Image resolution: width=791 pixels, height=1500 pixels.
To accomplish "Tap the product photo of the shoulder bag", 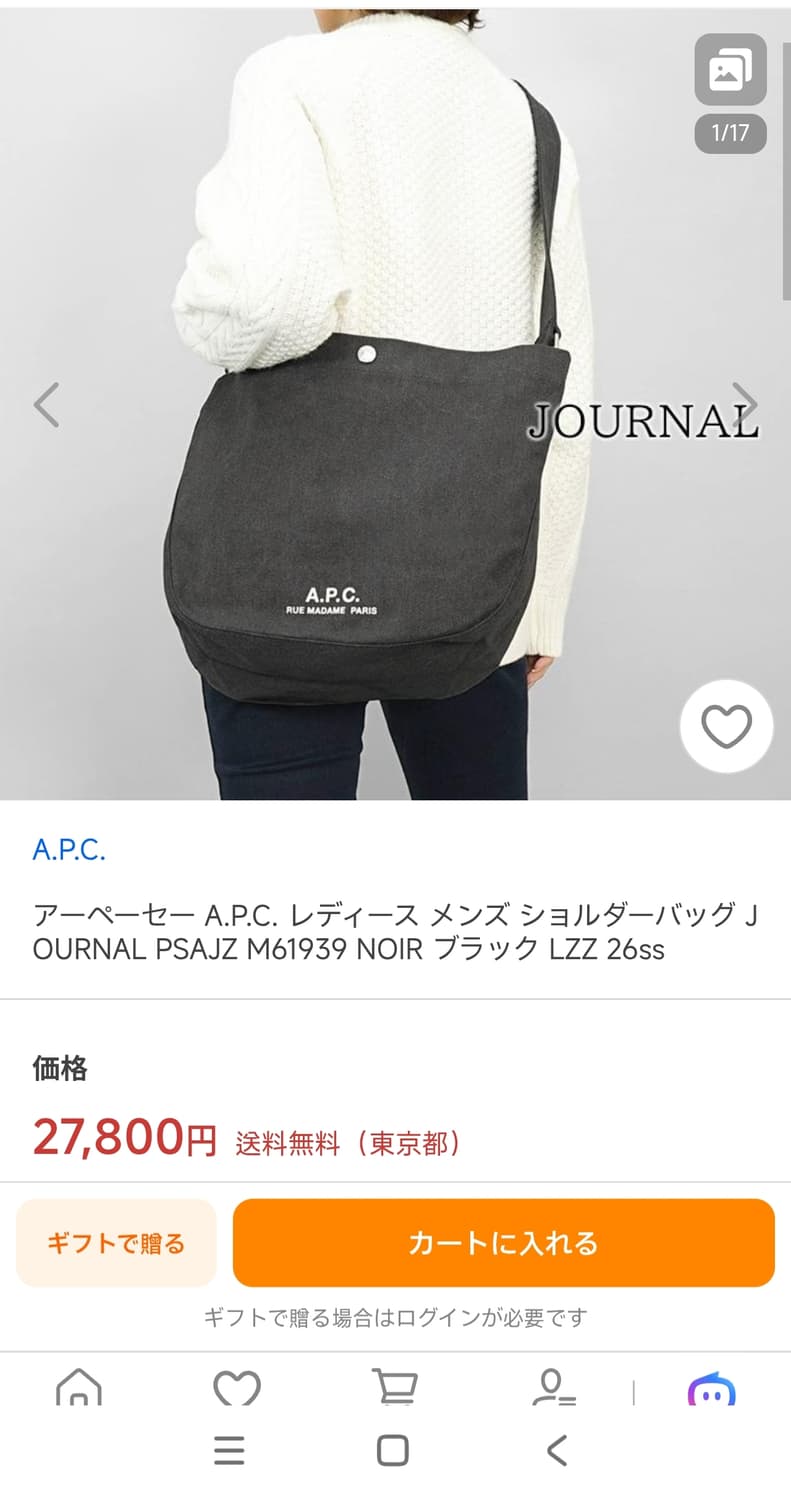I will pos(370,500).
